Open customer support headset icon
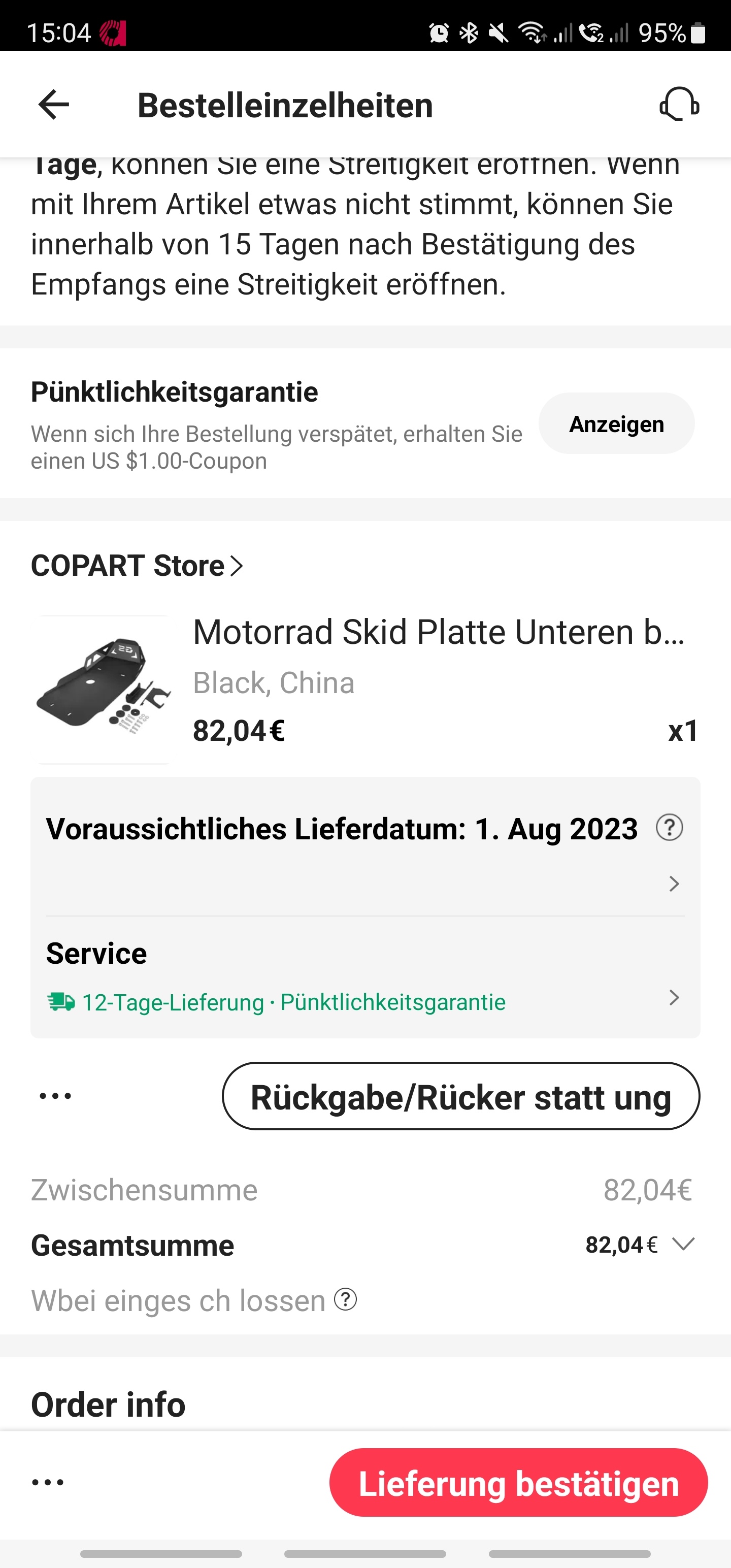The image size is (731, 1568). pos(679,105)
